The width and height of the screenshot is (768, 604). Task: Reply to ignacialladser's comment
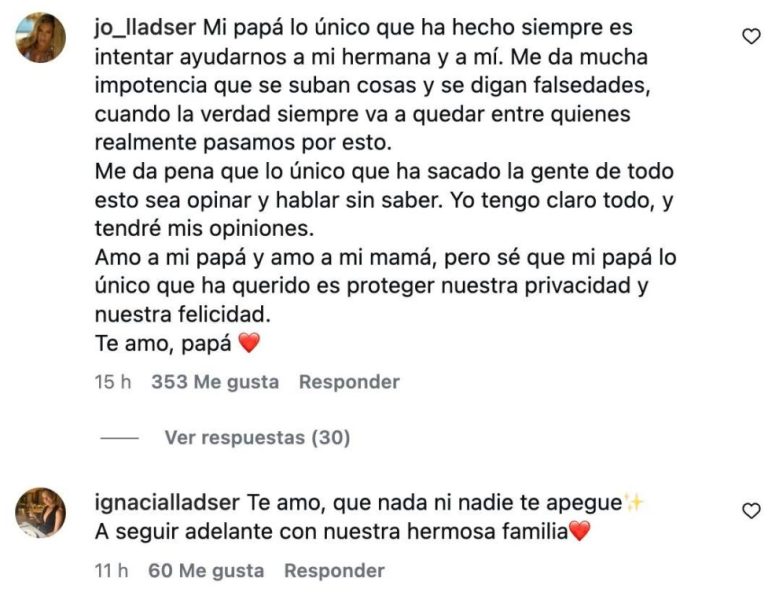(x=334, y=571)
